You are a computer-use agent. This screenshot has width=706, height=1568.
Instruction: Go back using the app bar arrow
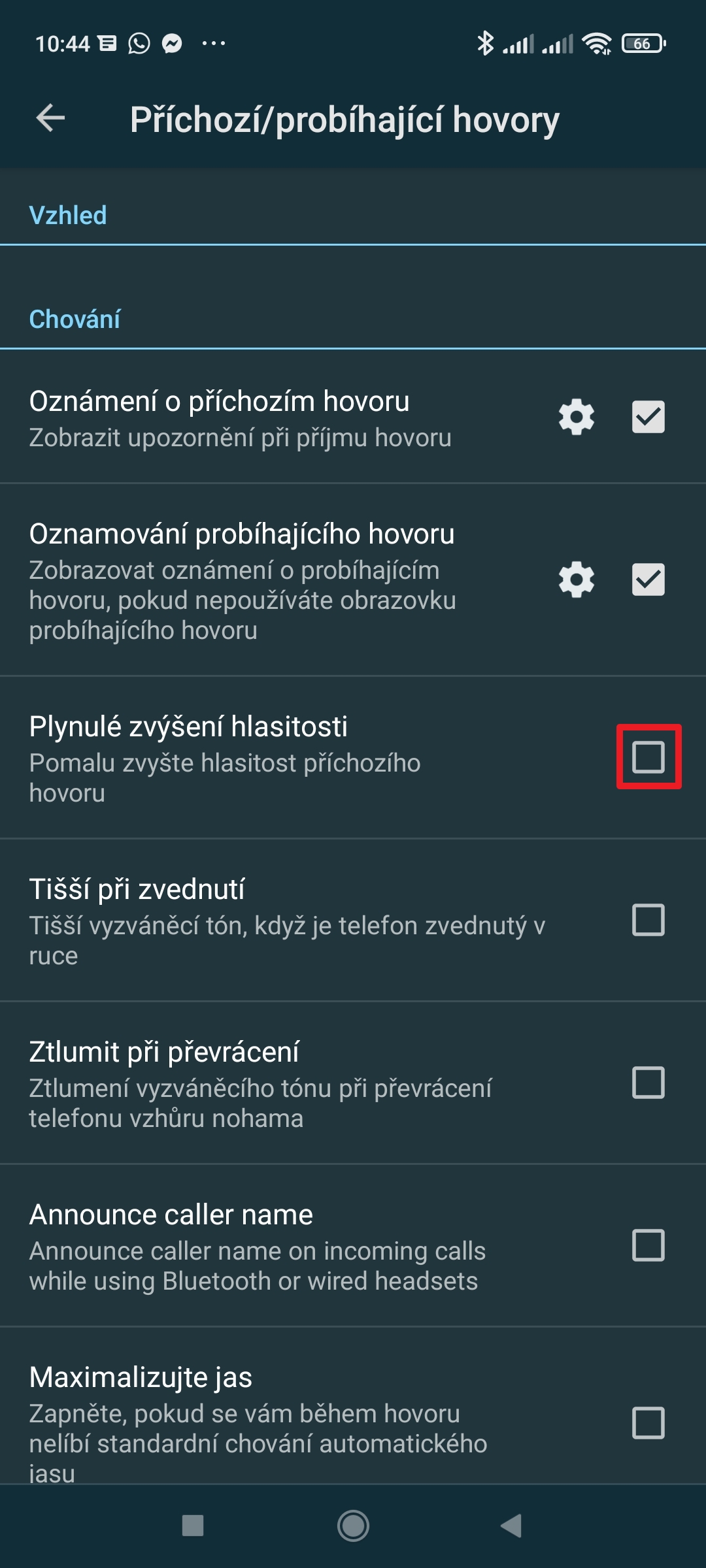click(51, 118)
